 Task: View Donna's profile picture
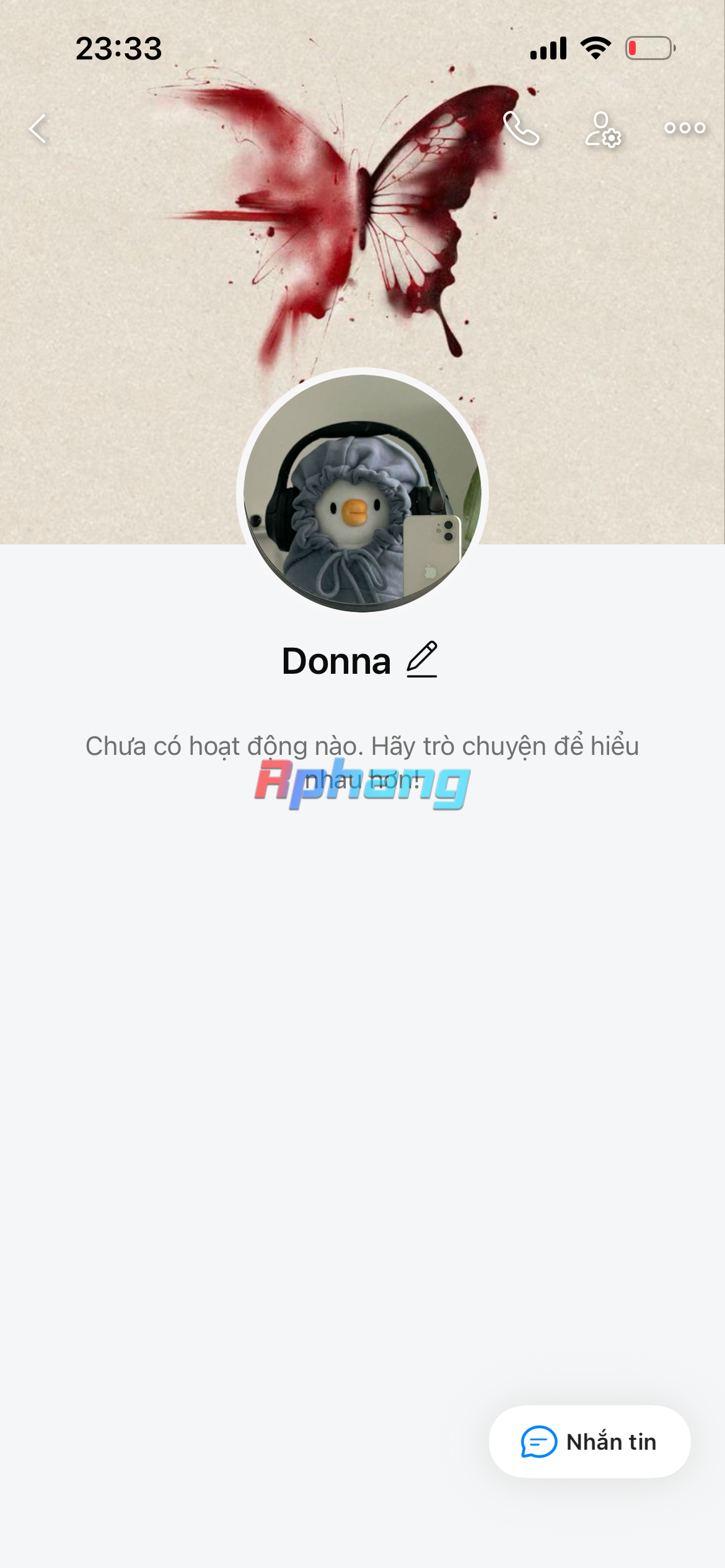click(x=362, y=493)
